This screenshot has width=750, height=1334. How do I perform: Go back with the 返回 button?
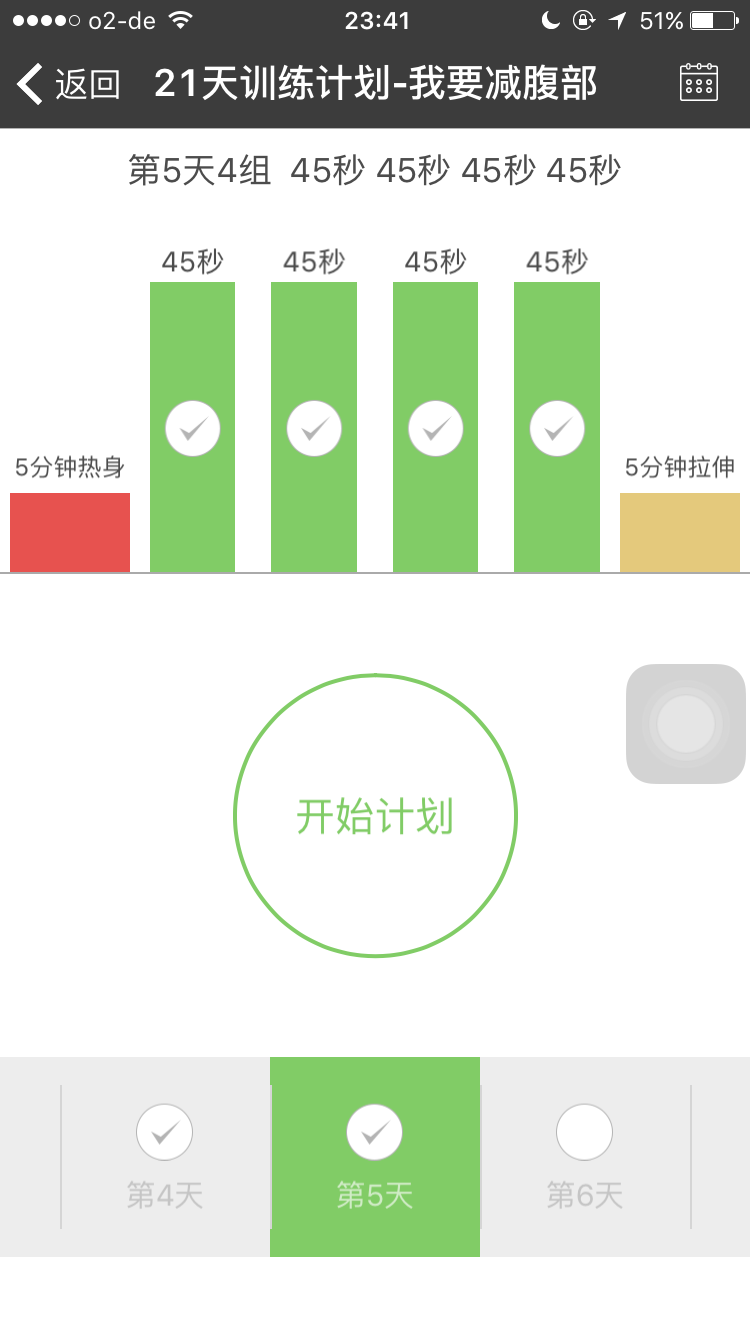click(x=70, y=84)
